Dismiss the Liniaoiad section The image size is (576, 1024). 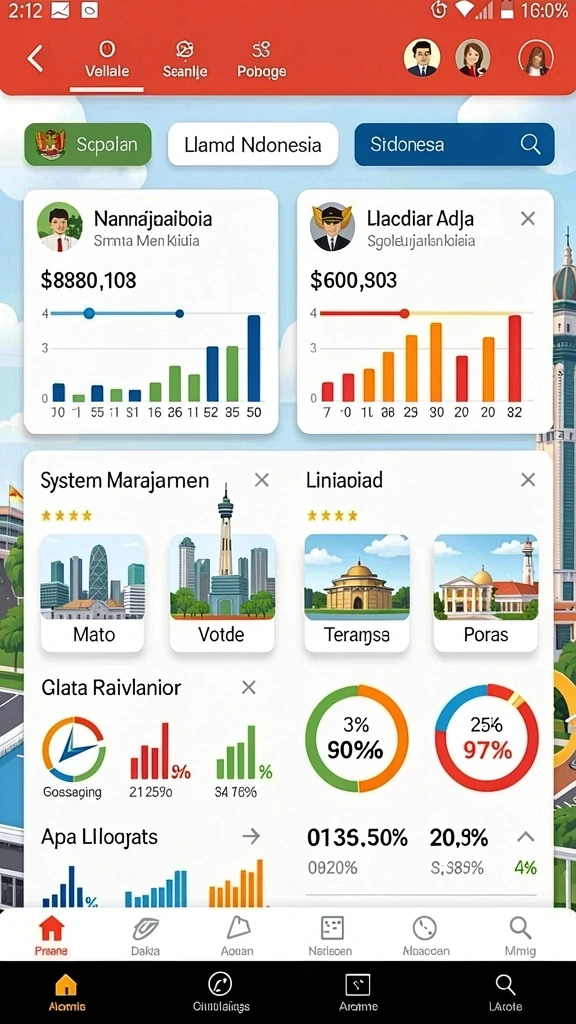pyautogui.click(x=528, y=480)
